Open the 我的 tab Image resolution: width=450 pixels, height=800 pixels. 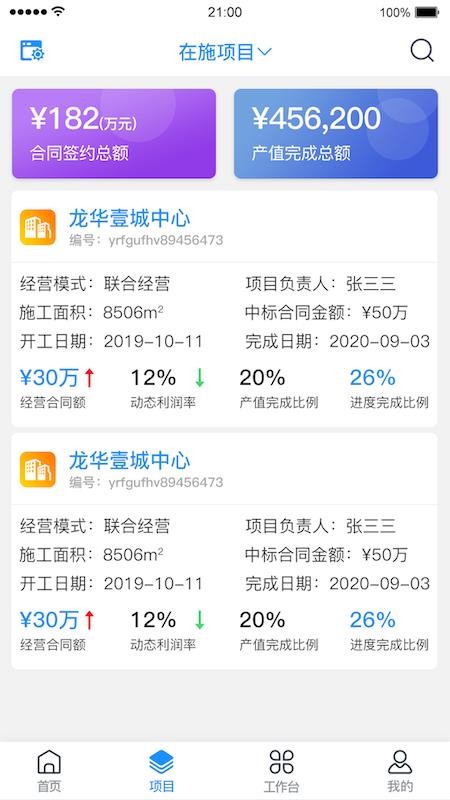[x=400, y=770]
